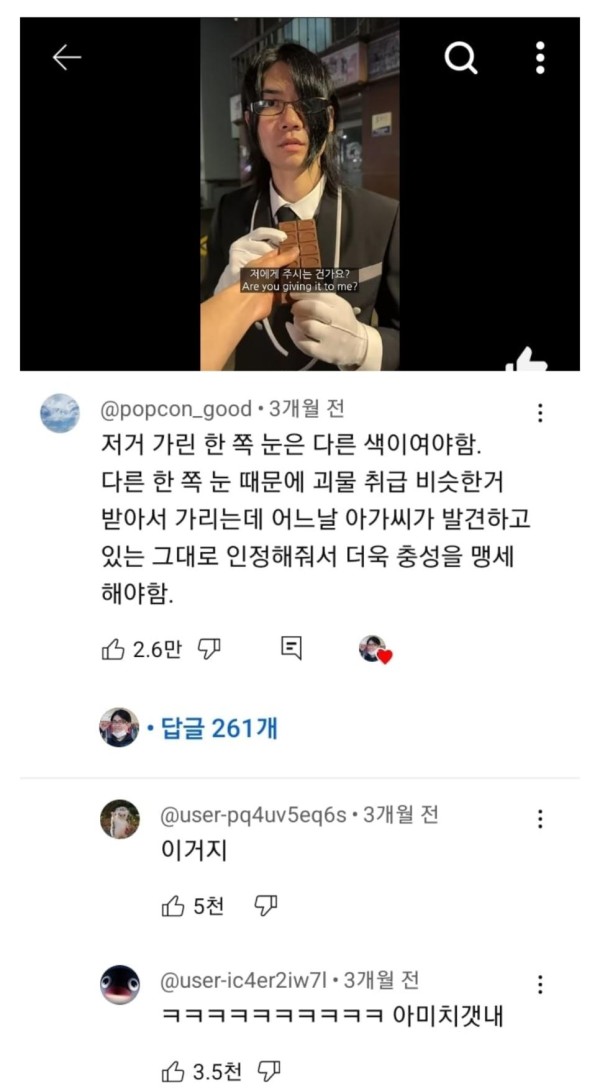Expand the 답글 261개 replies

click(219, 728)
